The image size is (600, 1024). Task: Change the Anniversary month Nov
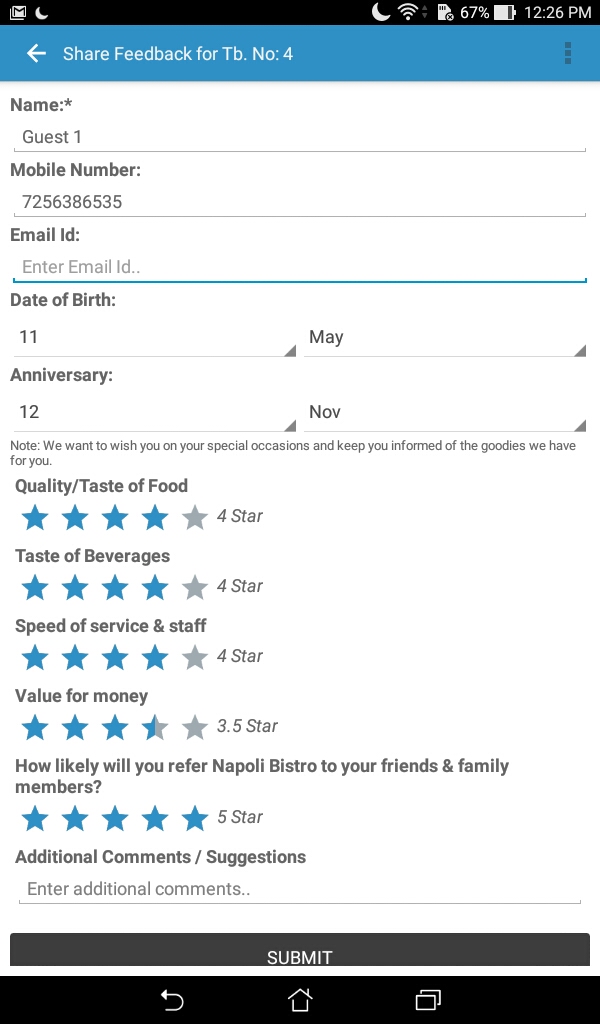coord(445,413)
